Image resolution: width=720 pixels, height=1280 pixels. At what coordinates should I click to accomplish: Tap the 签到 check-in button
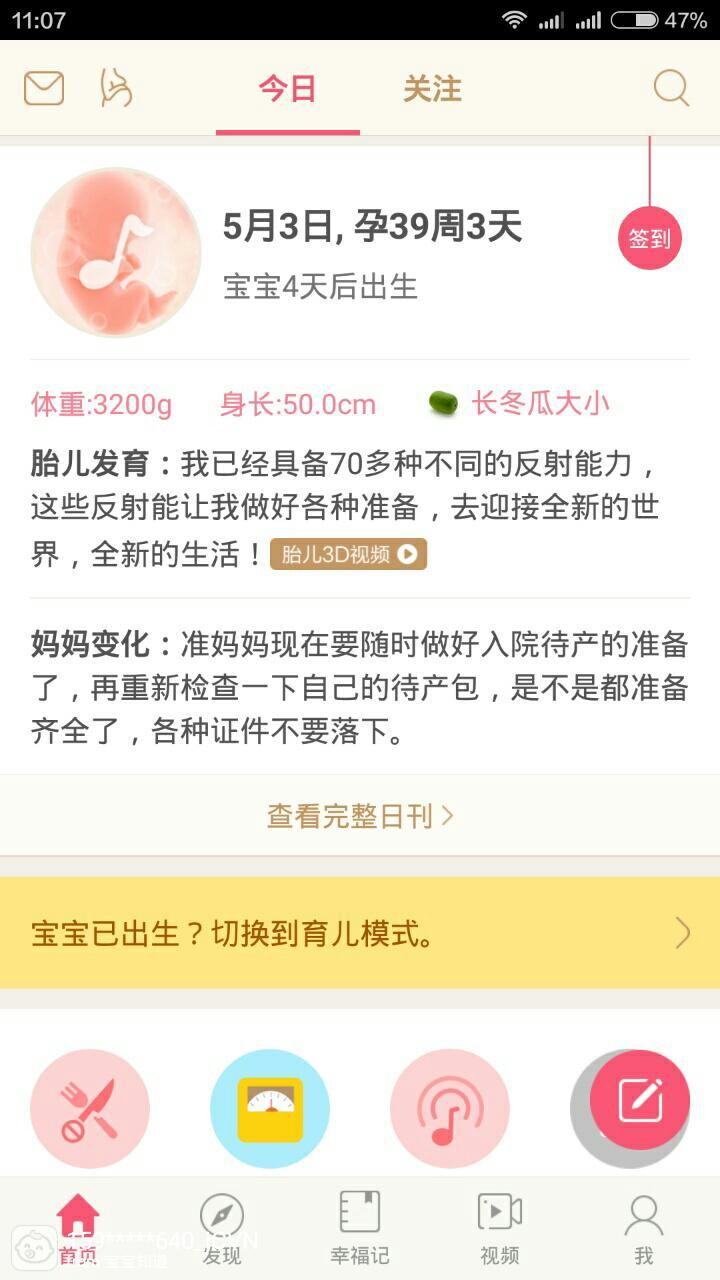point(649,238)
